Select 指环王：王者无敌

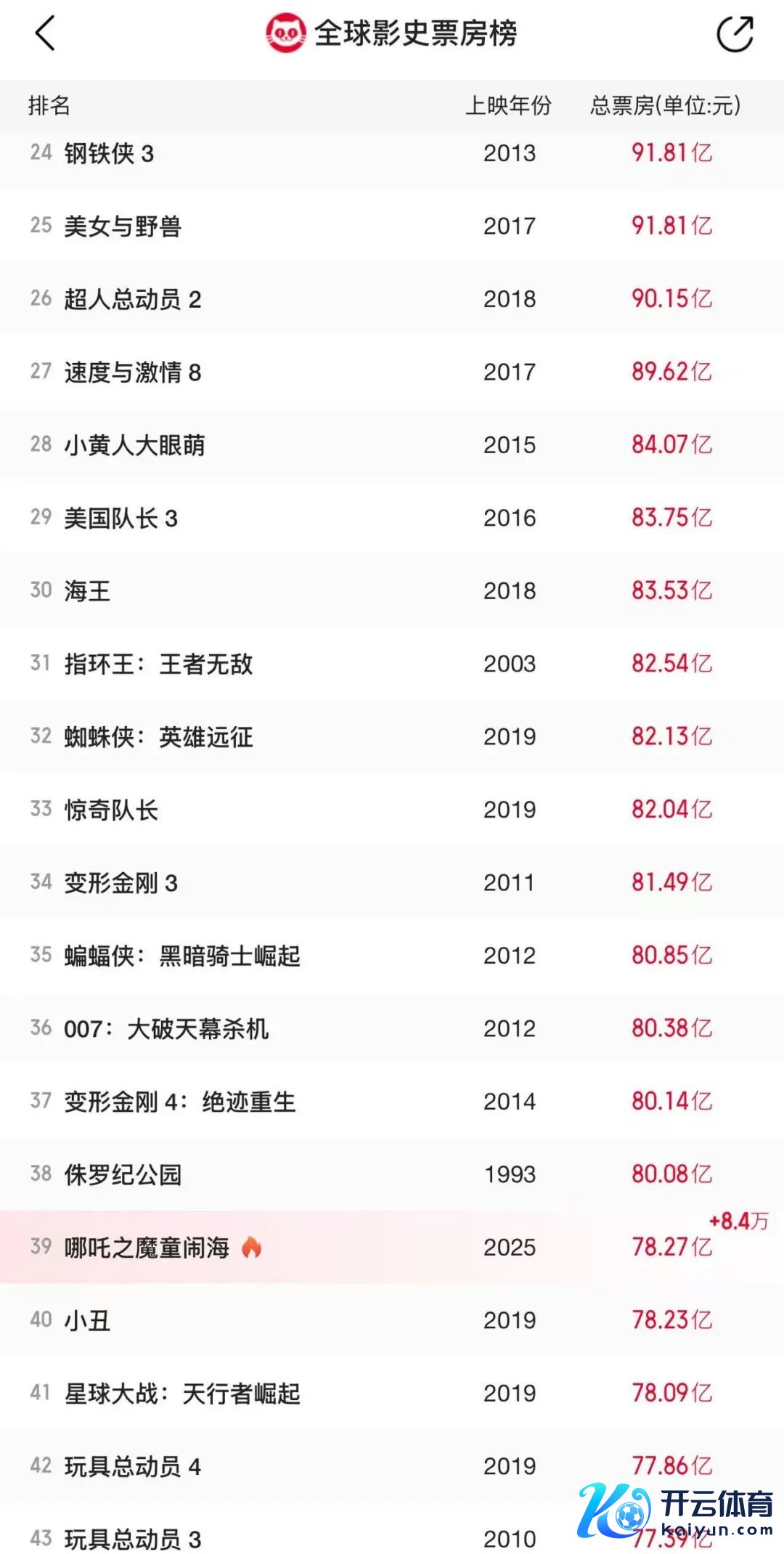(158, 664)
